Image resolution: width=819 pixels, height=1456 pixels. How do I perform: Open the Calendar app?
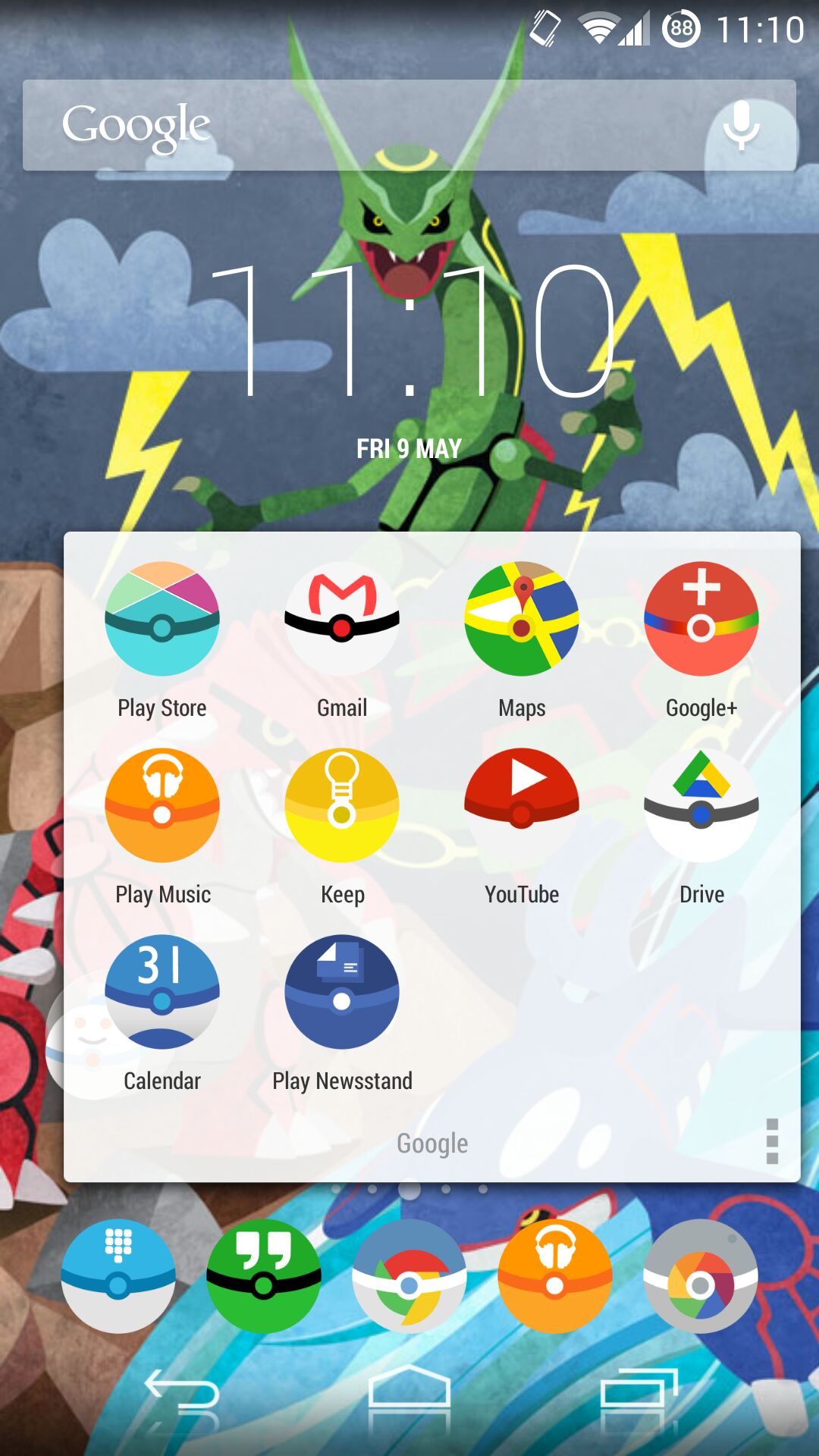coord(162,993)
